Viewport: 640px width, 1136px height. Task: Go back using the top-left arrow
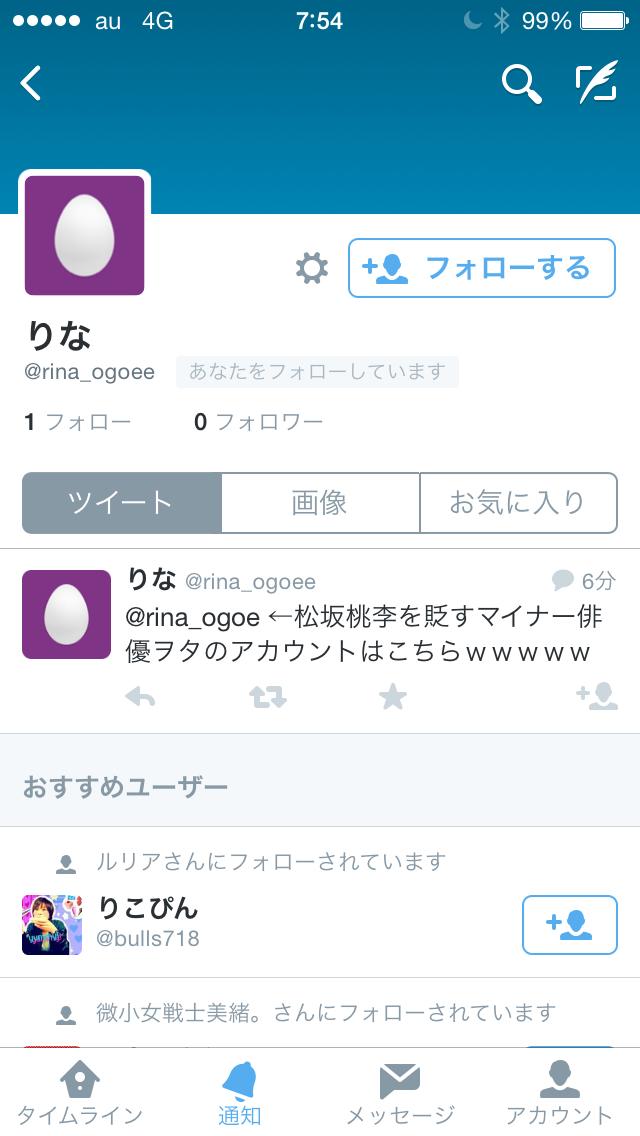[32, 83]
